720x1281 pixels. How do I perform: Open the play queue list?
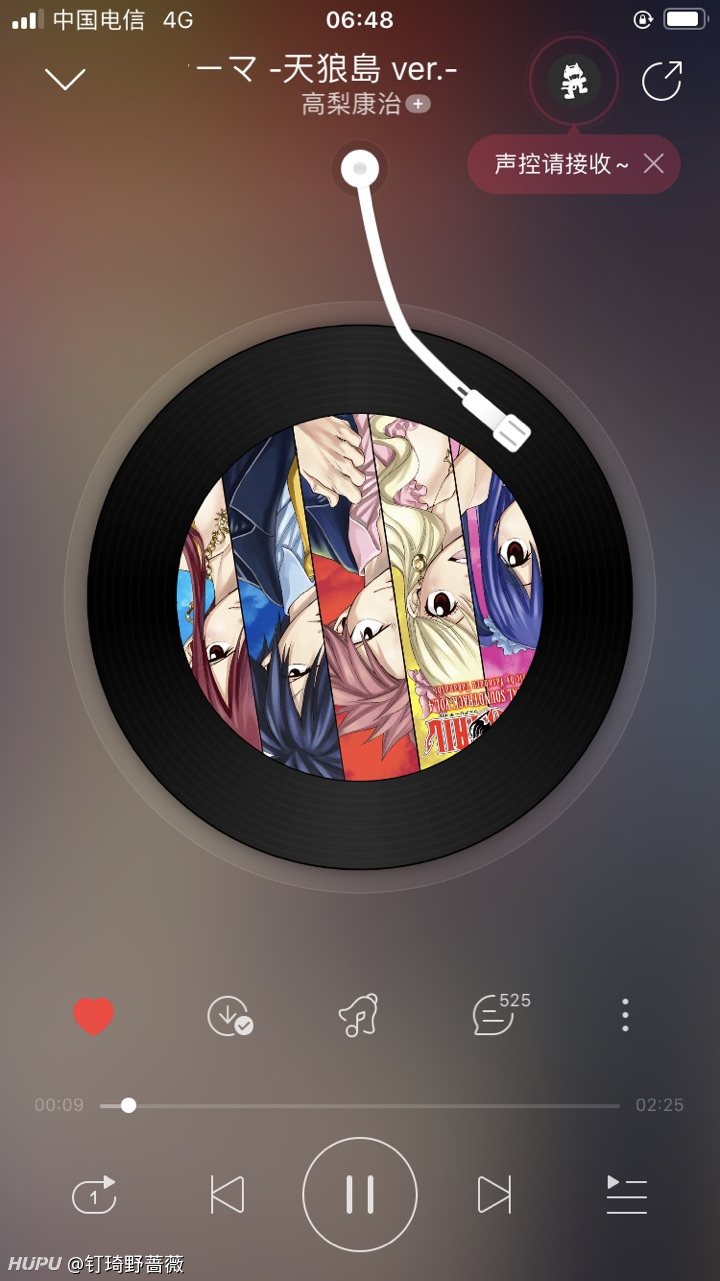[x=627, y=1195]
